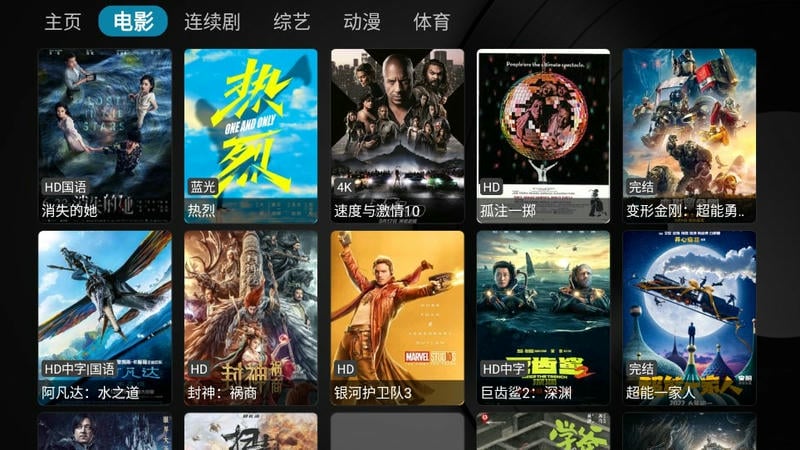Open the 连续剧 tab

212,22
